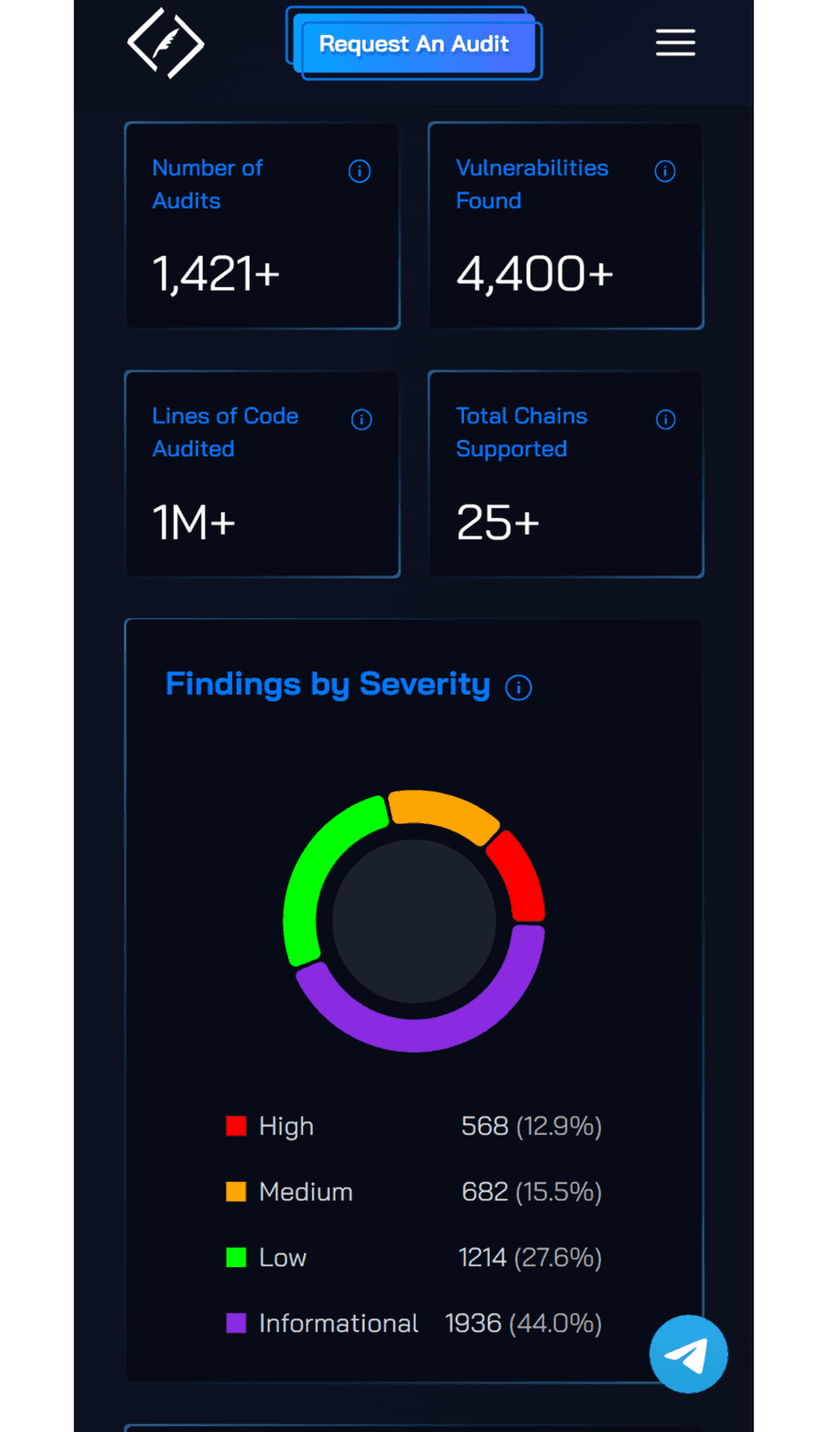Go to homepage via site logo

(x=166, y=43)
